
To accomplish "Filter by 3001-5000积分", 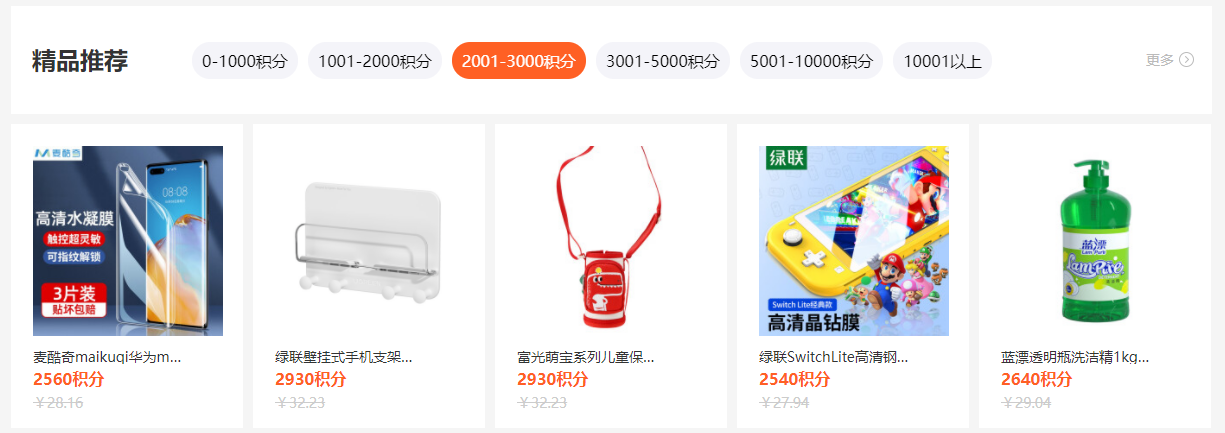I will tap(662, 61).
